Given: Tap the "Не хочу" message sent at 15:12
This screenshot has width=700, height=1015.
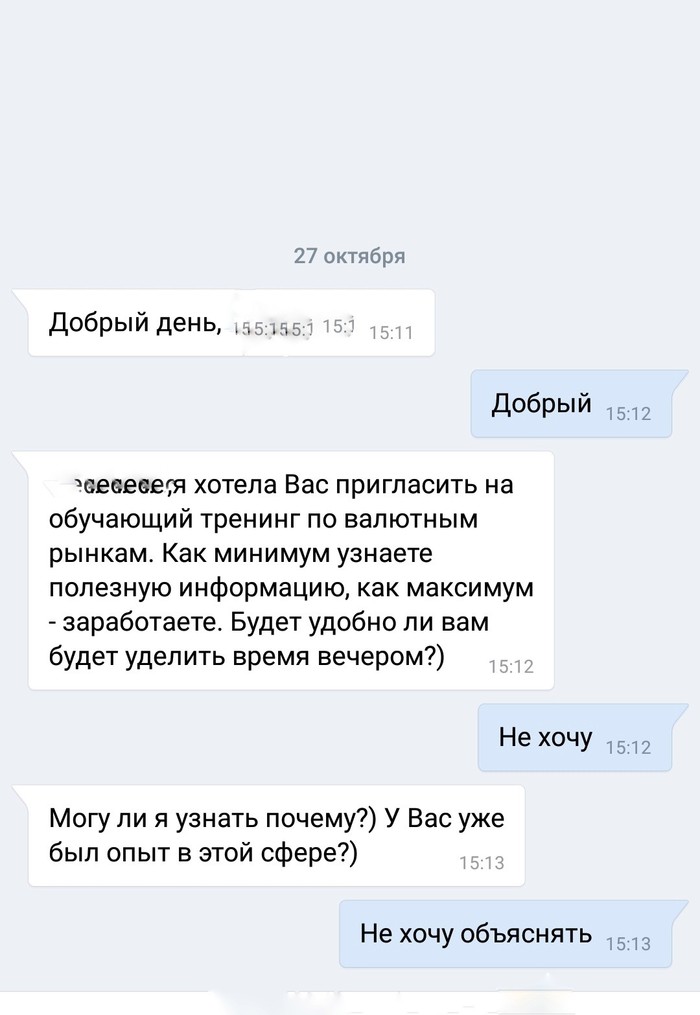Looking at the screenshot, I should 581,738.
